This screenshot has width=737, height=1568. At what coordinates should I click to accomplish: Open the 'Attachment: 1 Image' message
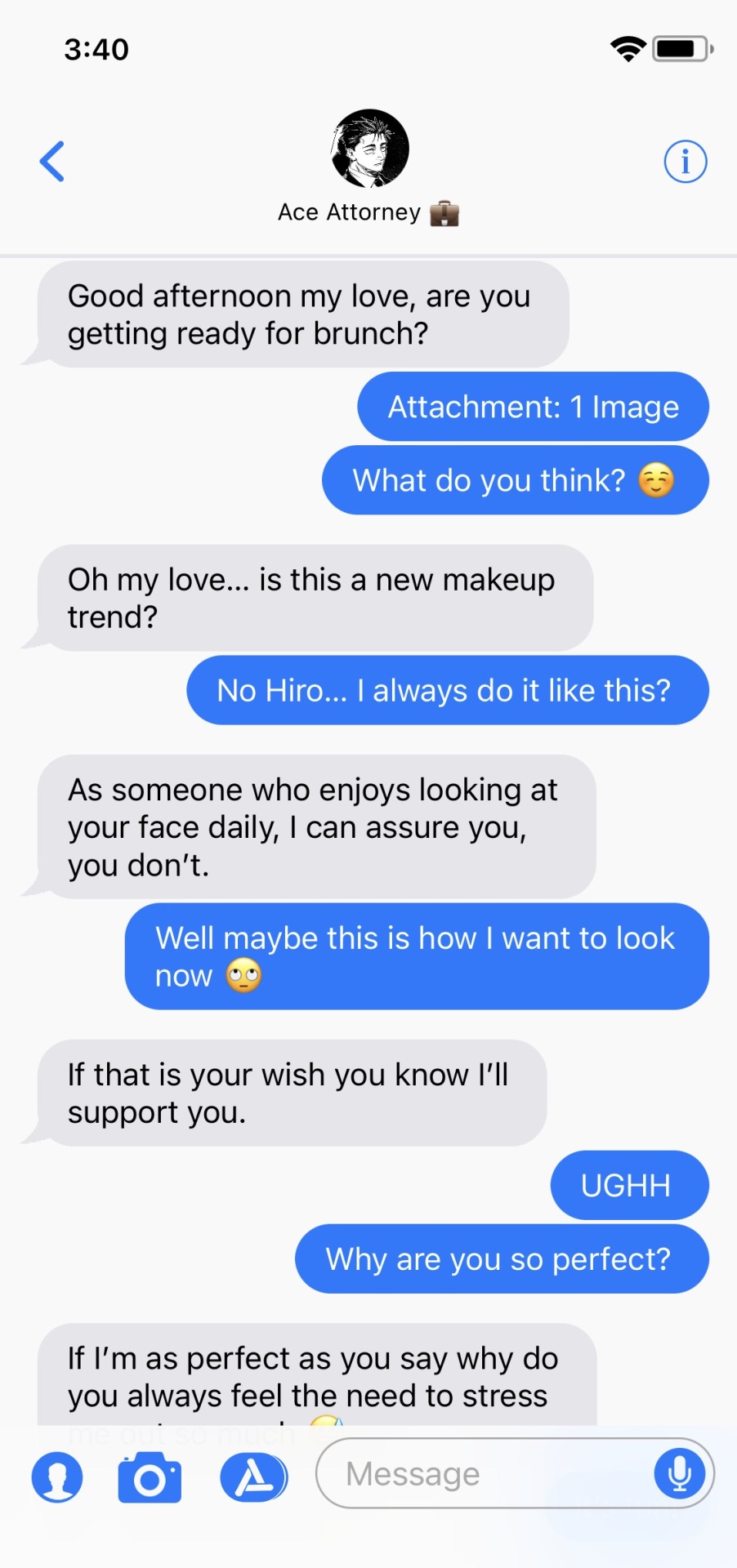(533, 407)
